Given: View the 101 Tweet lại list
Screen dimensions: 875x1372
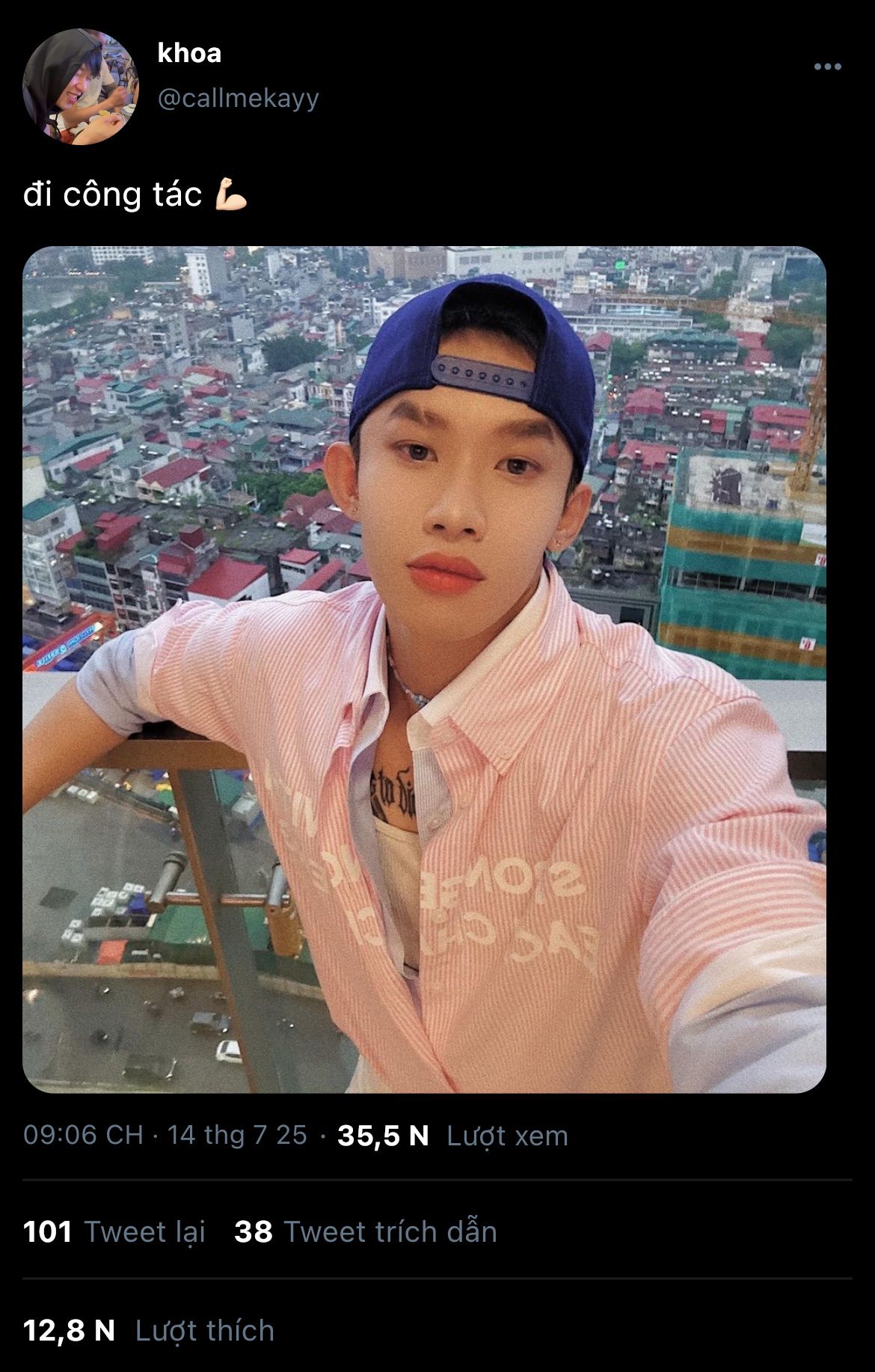Looking at the screenshot, I should [114, 1232].
